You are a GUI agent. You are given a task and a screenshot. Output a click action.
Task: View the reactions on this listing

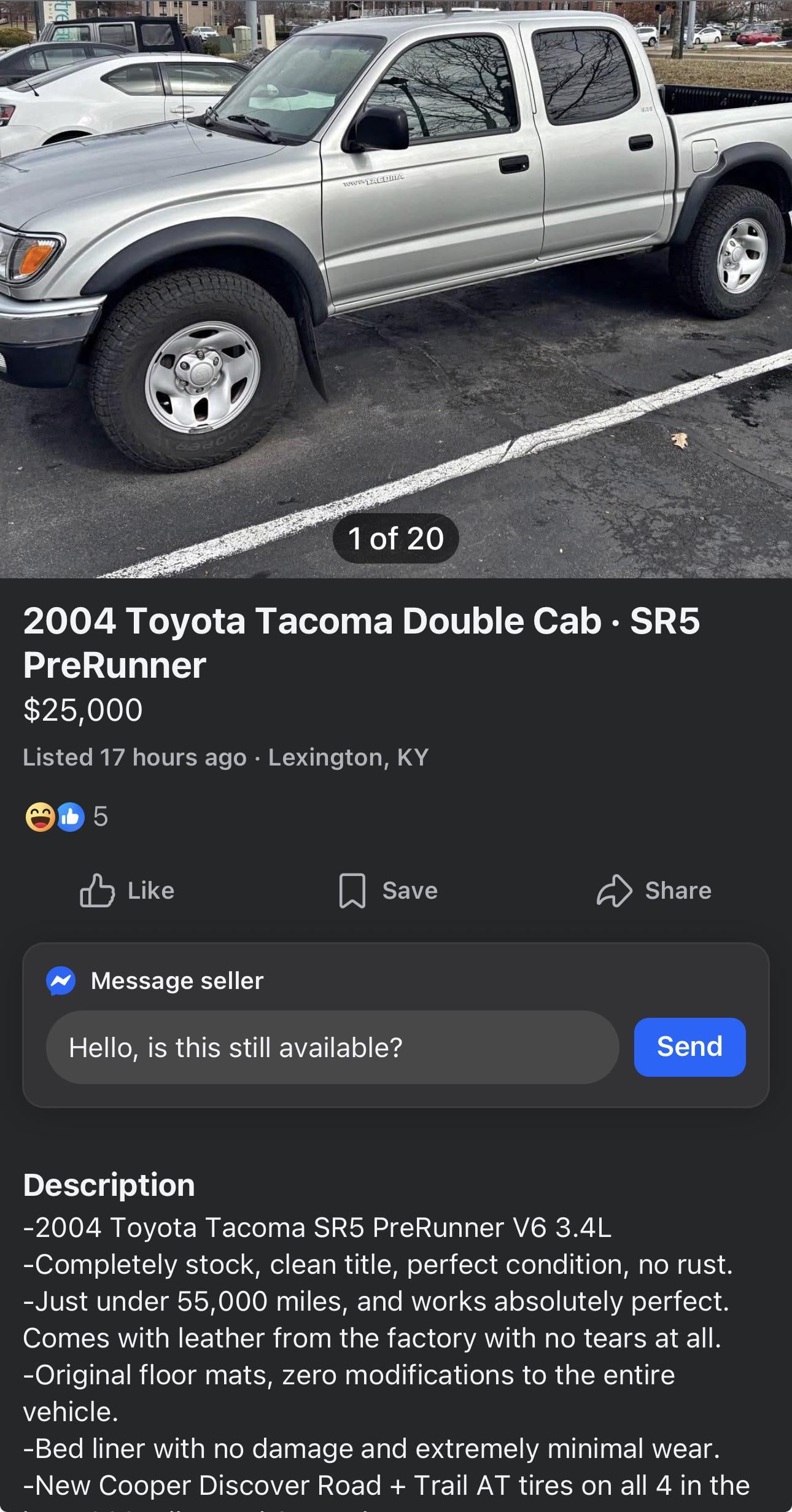[66, 817]
